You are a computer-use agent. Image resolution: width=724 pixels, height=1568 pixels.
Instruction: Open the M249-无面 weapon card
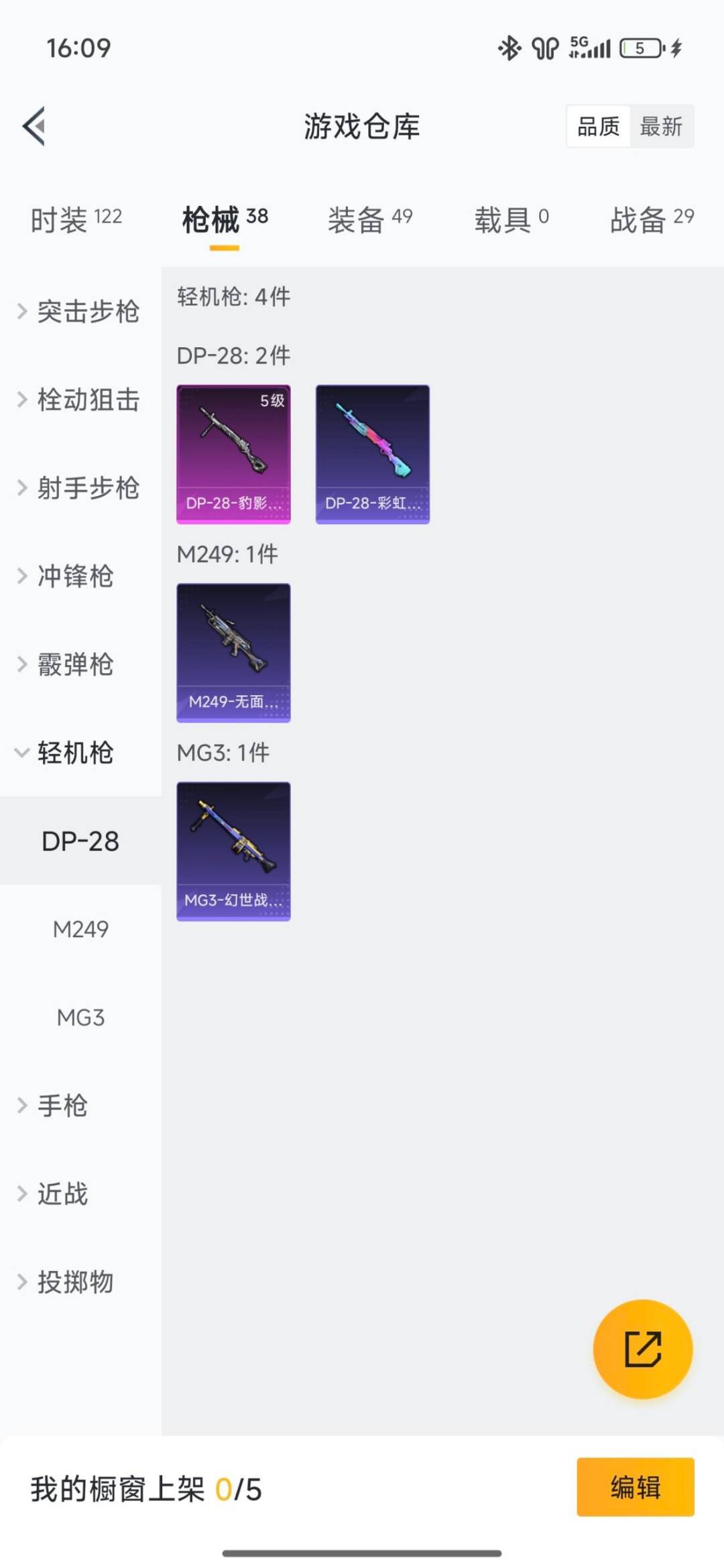pos(233,654)
